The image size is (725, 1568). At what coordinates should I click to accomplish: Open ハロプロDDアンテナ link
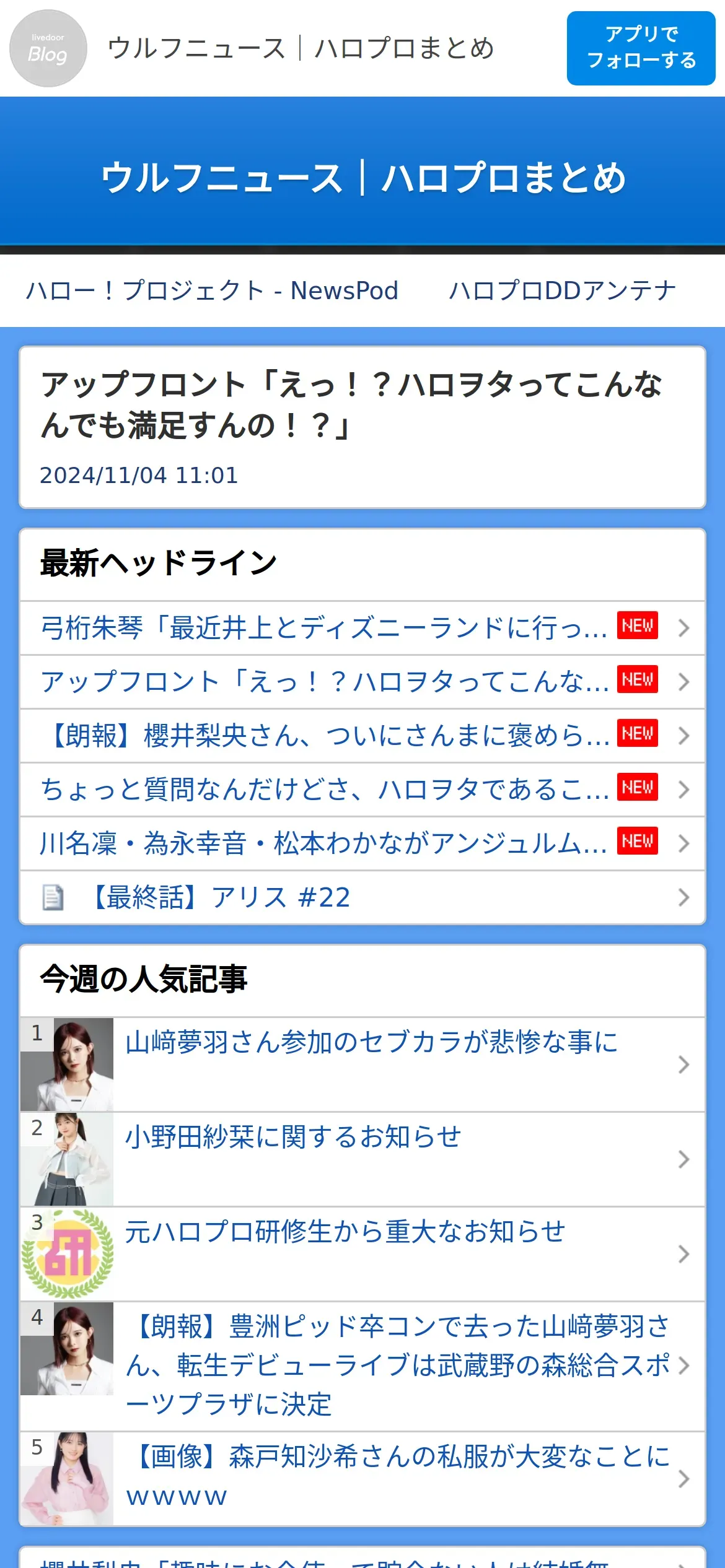tap(563, 290)
